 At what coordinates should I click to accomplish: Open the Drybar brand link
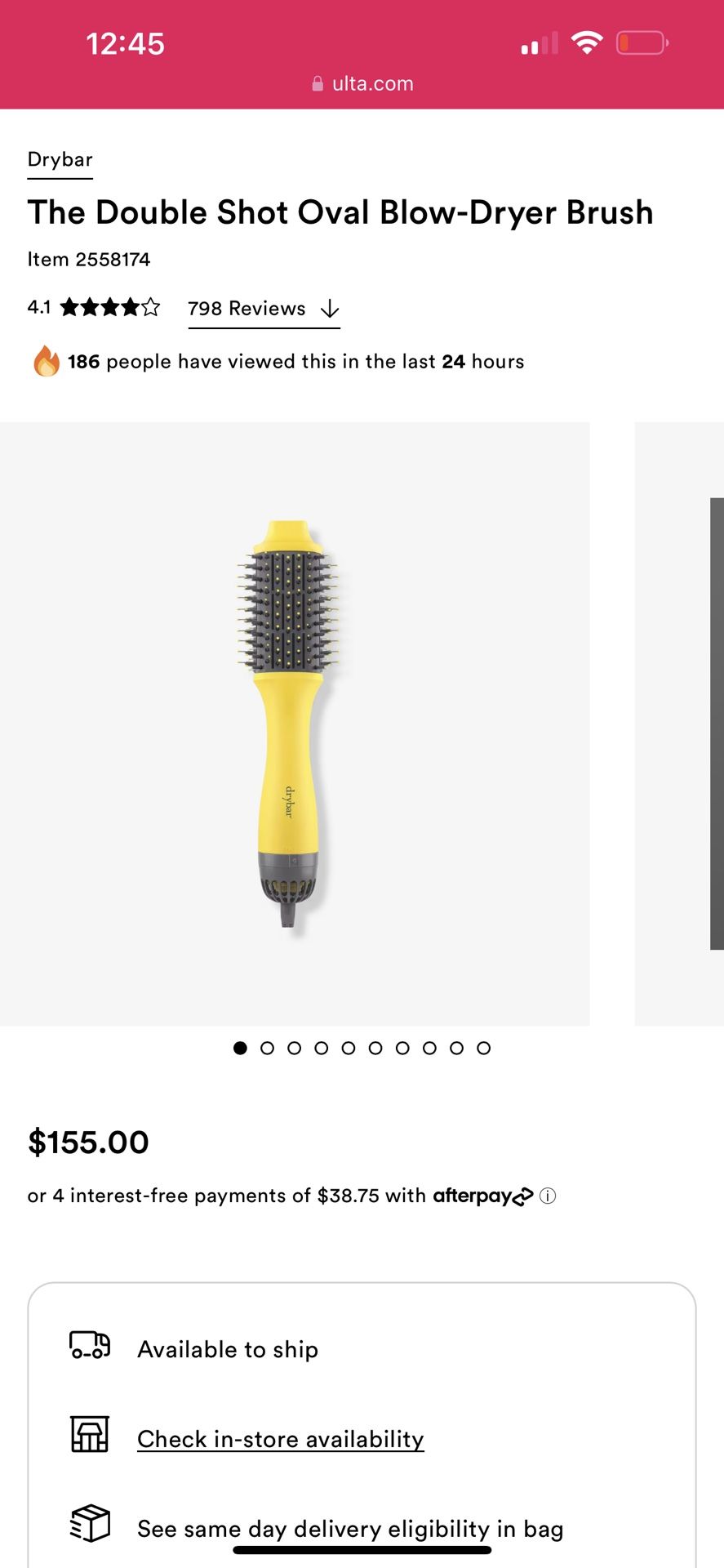(60, 159)
